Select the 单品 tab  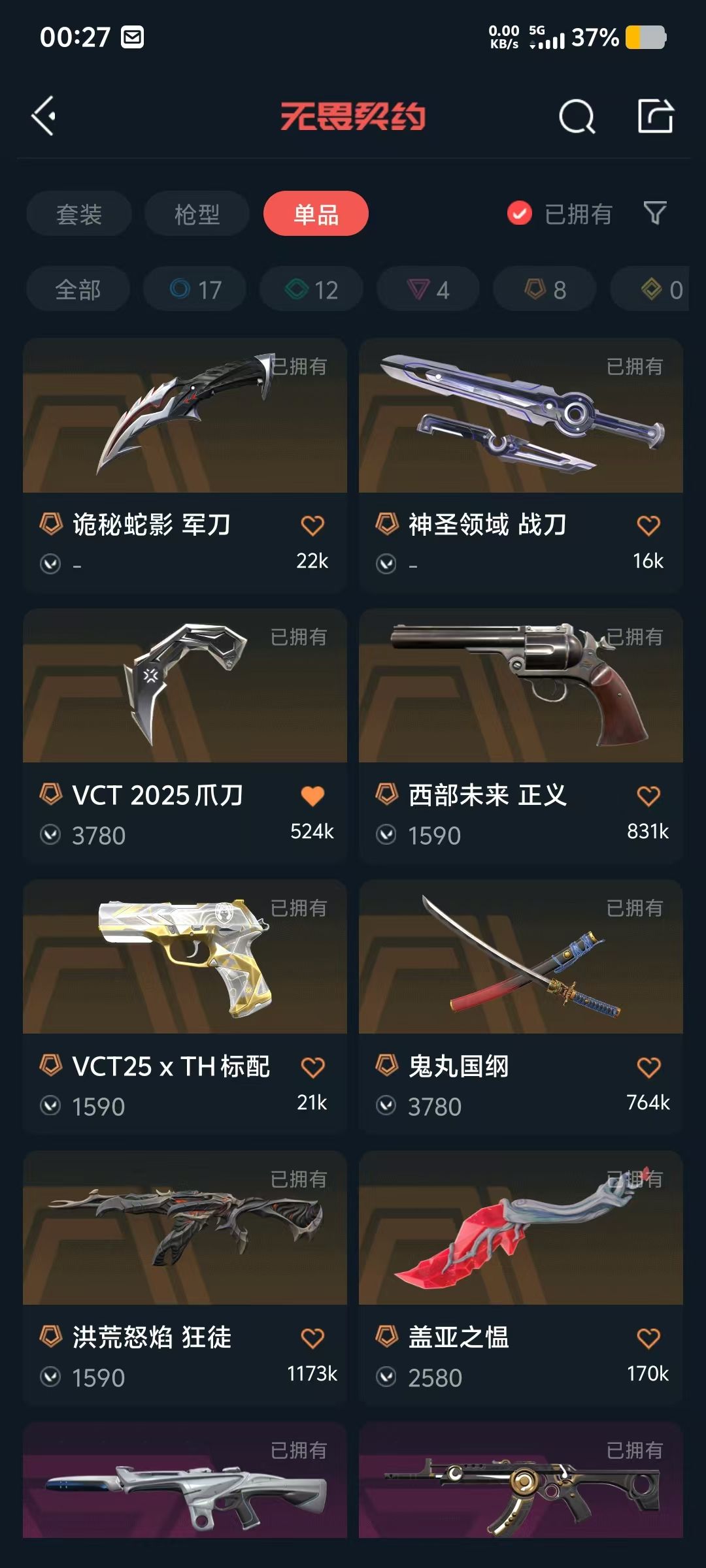[316, 214]
